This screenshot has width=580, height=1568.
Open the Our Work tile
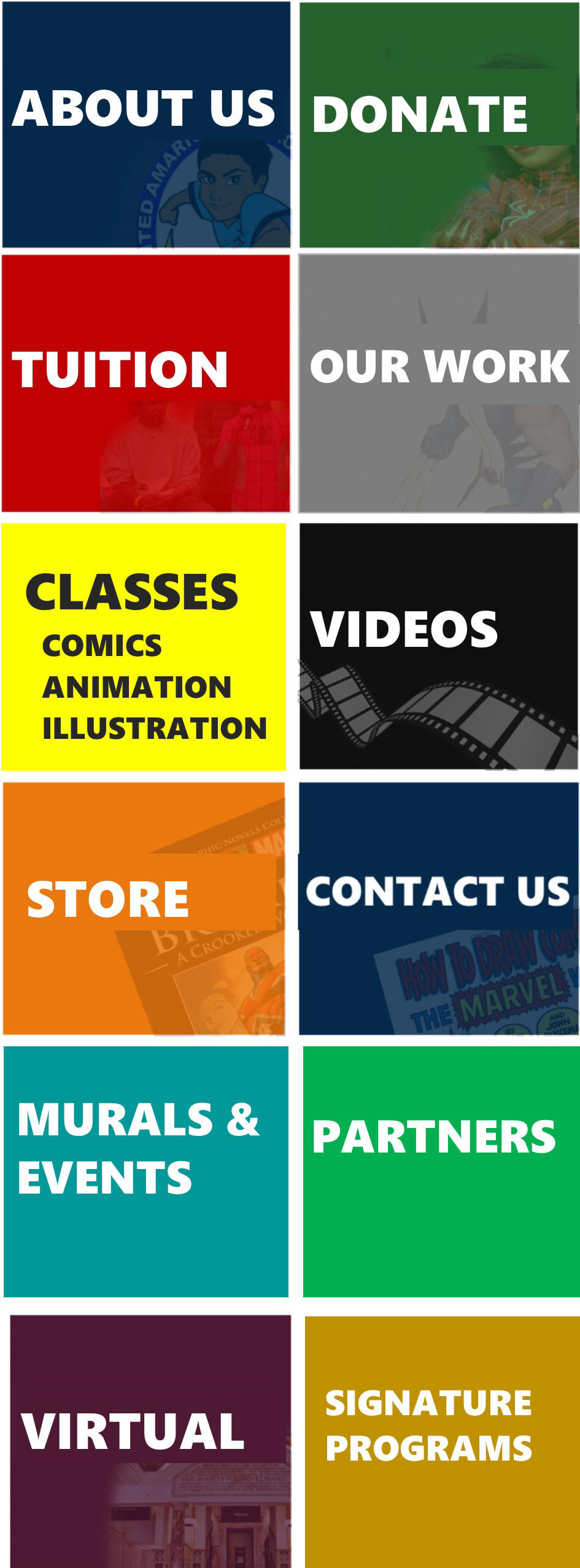pyautogui.click(x=439, y=383)
